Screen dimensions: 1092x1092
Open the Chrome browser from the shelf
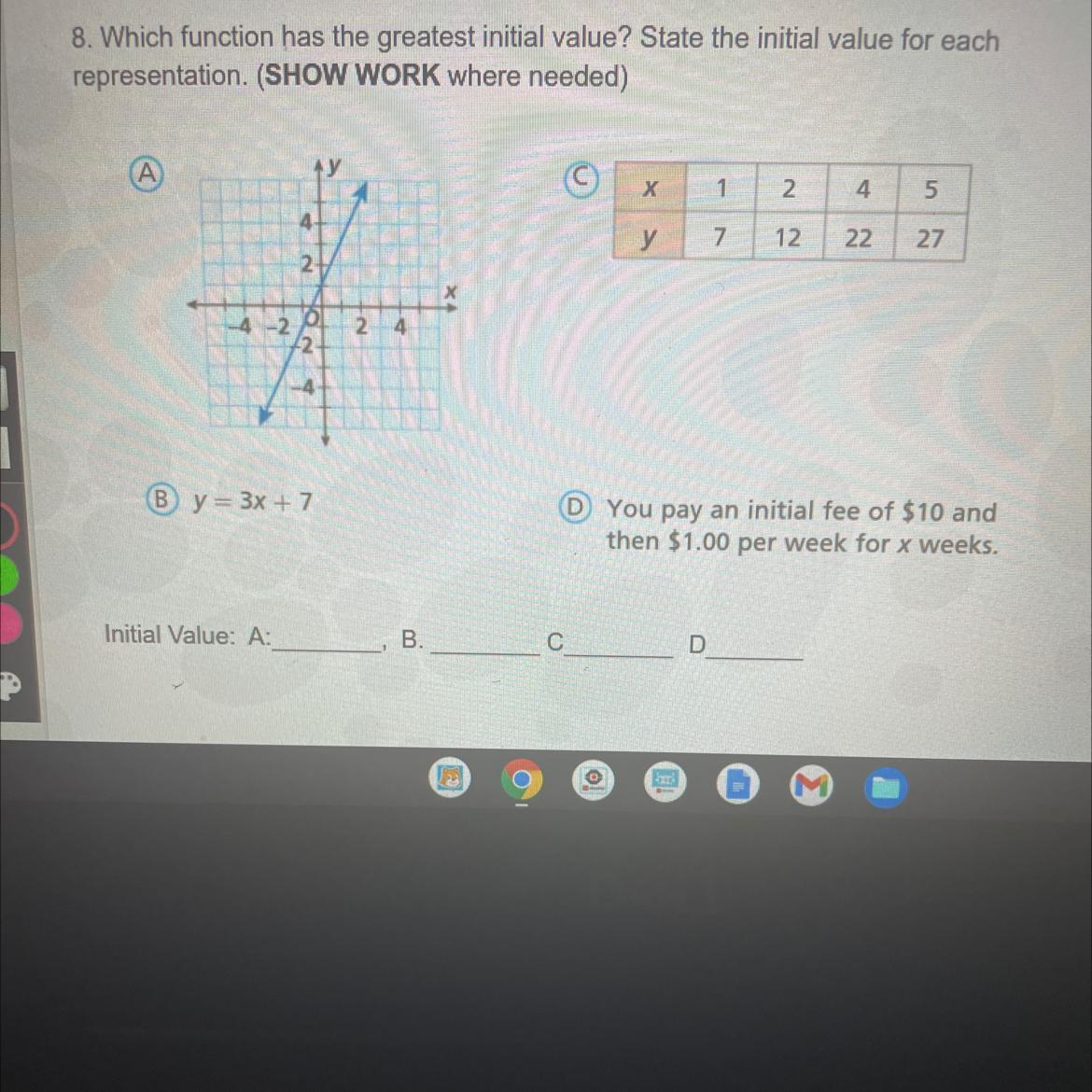[x=521, y=782]
